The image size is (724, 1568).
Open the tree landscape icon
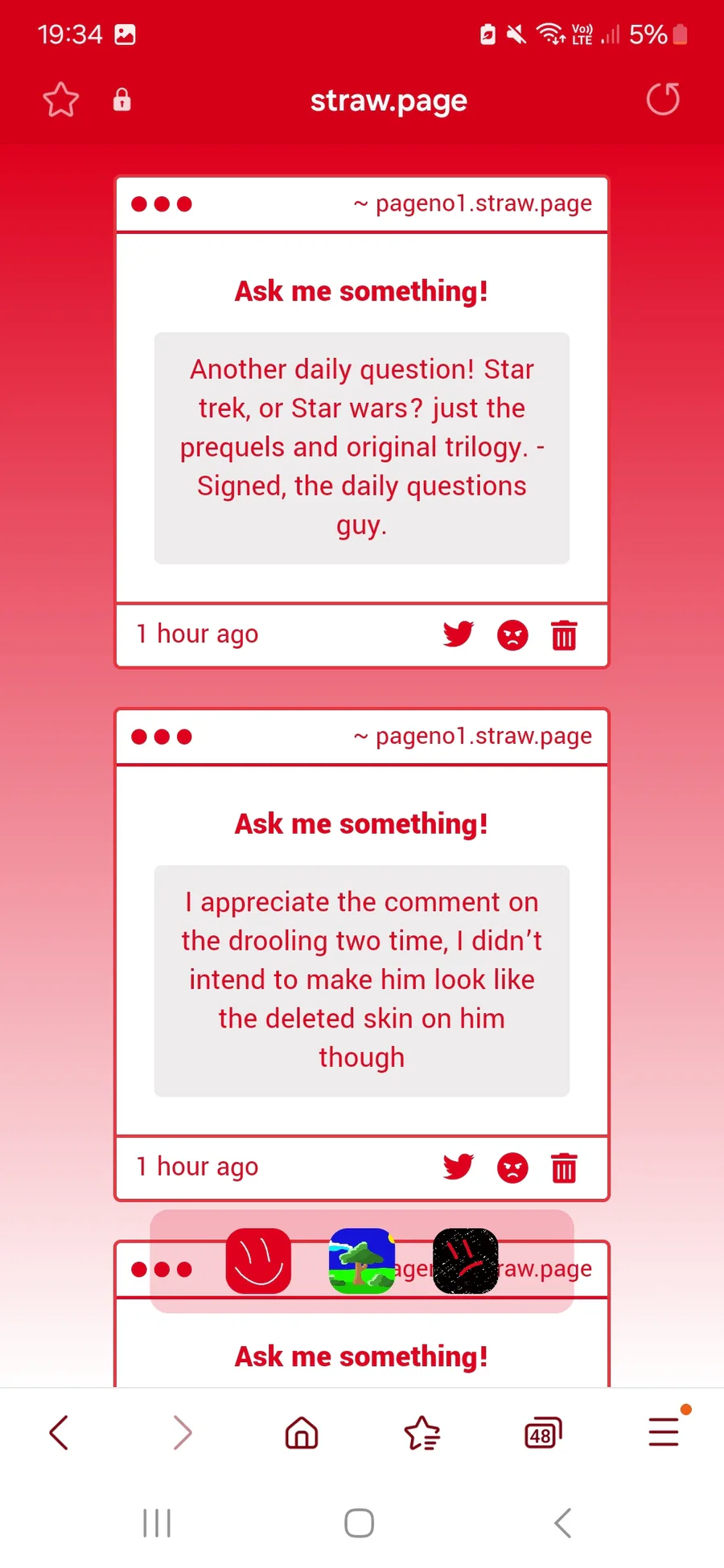pyautogui.click(x=362, y=1261)
